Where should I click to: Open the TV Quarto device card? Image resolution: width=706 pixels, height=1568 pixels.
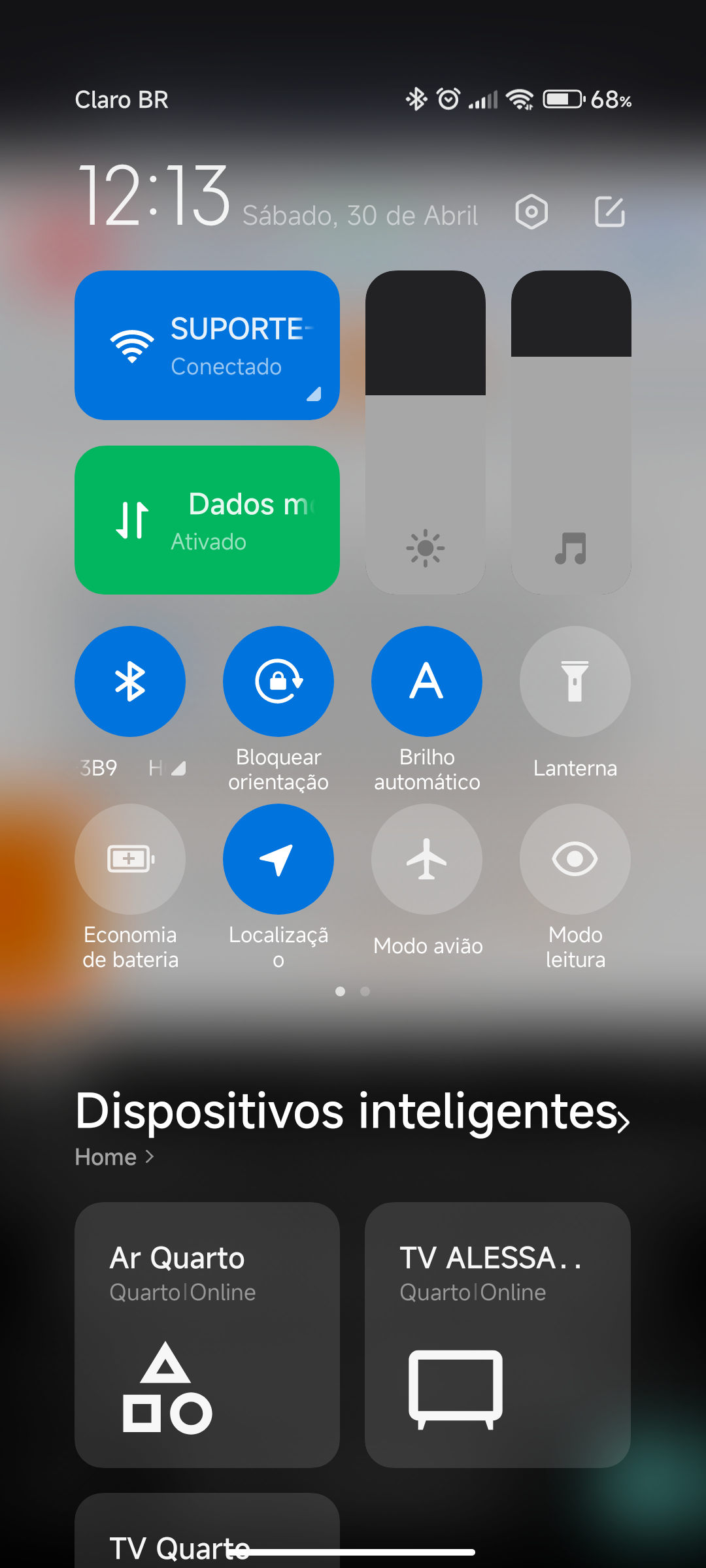(x=207, y=1531)
